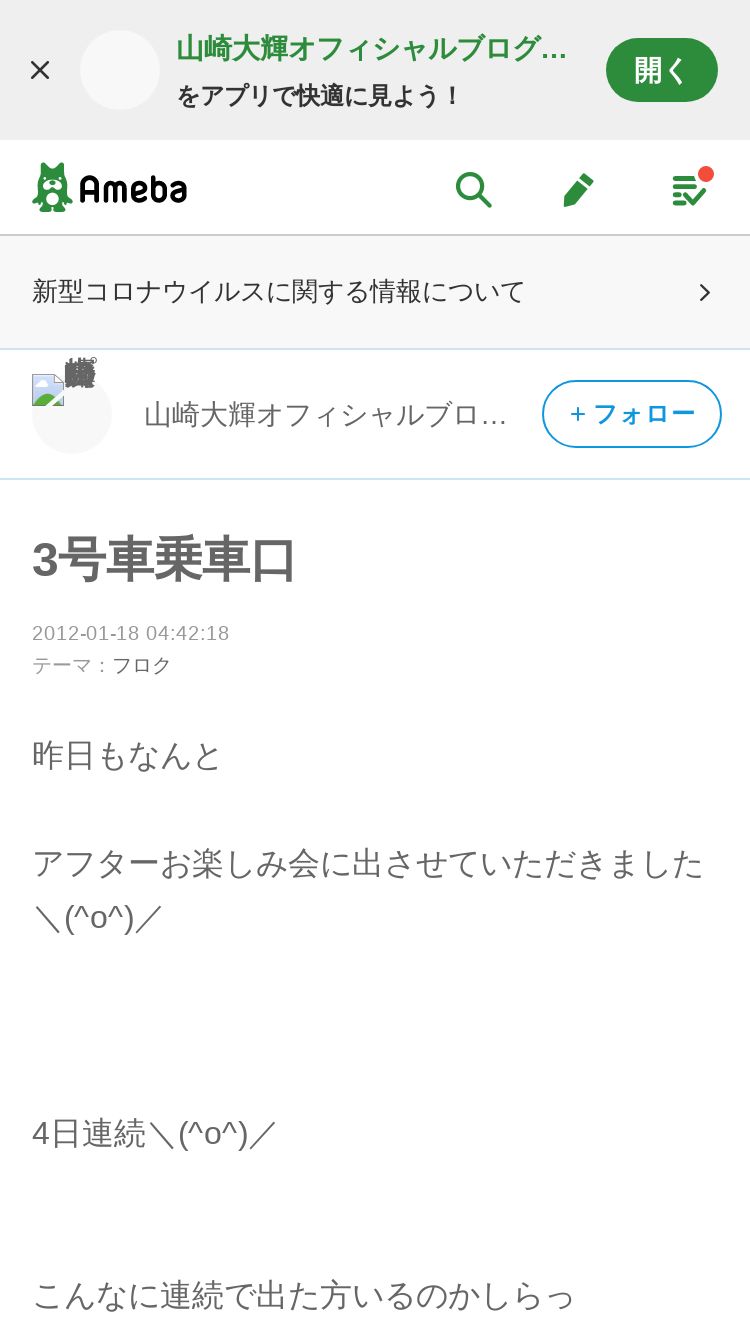Screen dimensions: 750x1334
Task: Open the checklist notifications icon
Action: [688, 188]
